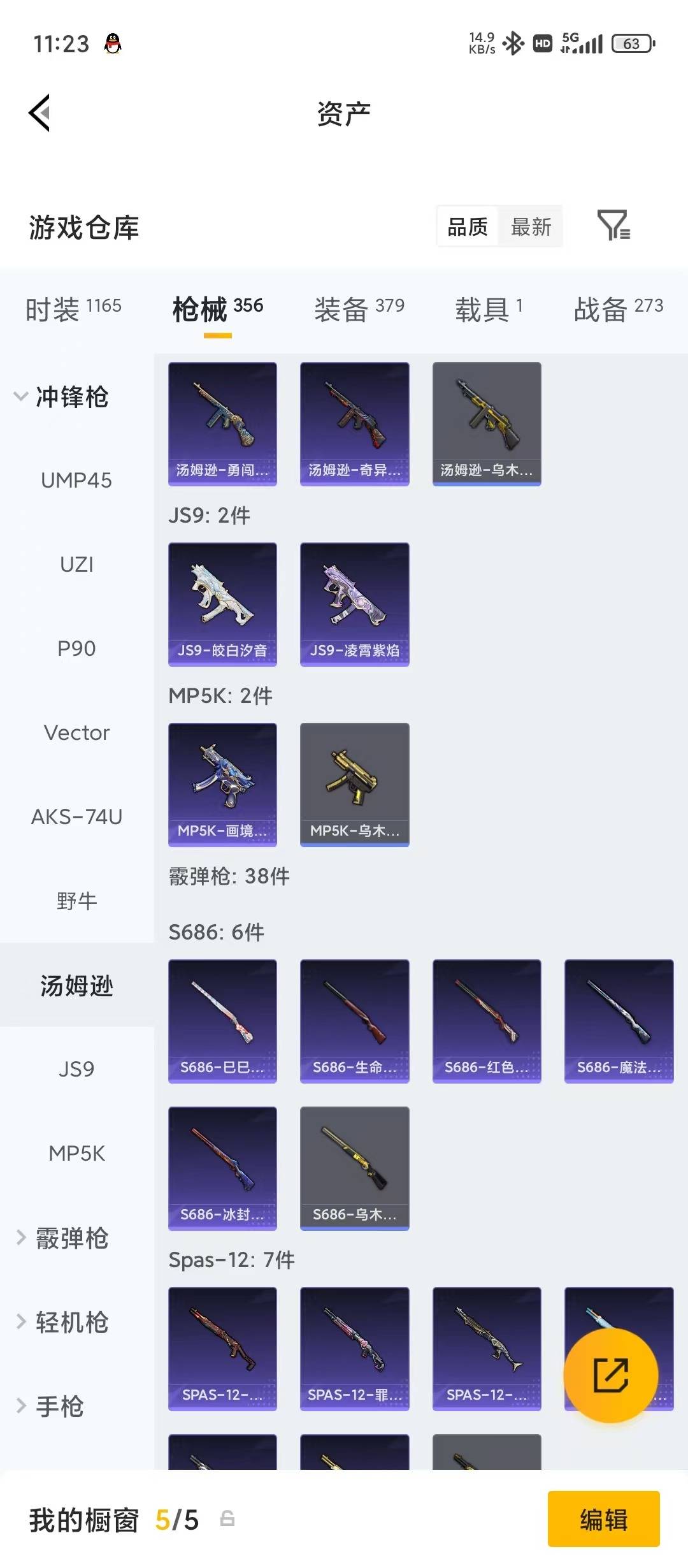Switch to the 装备 tab
Image resolution: width=688 pixels, height=1568 pixels.
[x=359, y=309]
